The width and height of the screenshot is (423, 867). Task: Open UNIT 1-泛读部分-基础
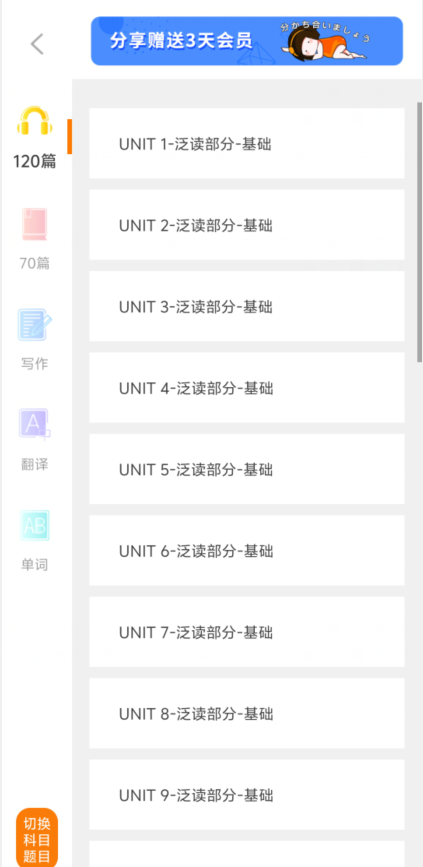(247, 144)
